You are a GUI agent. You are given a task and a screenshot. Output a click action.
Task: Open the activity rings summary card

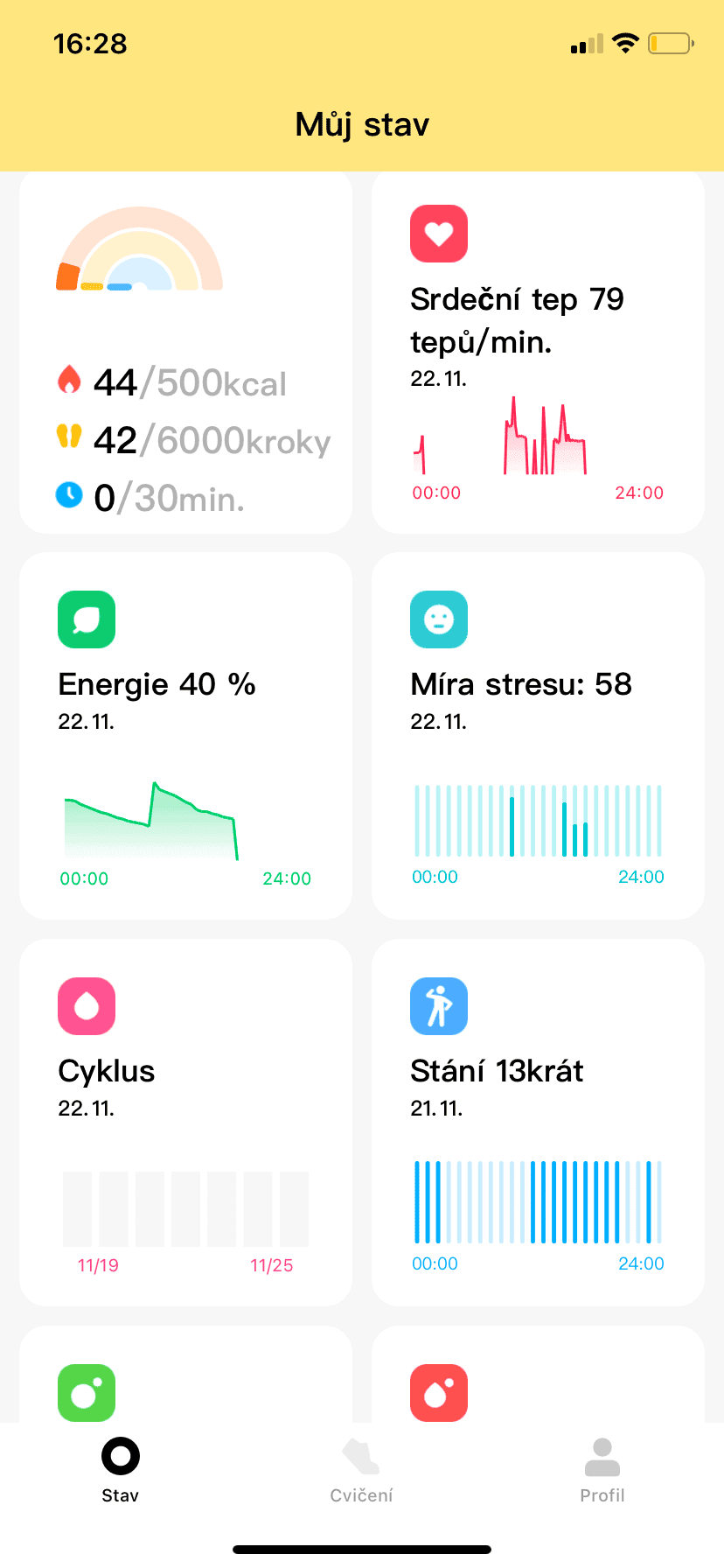click(185, 352)
